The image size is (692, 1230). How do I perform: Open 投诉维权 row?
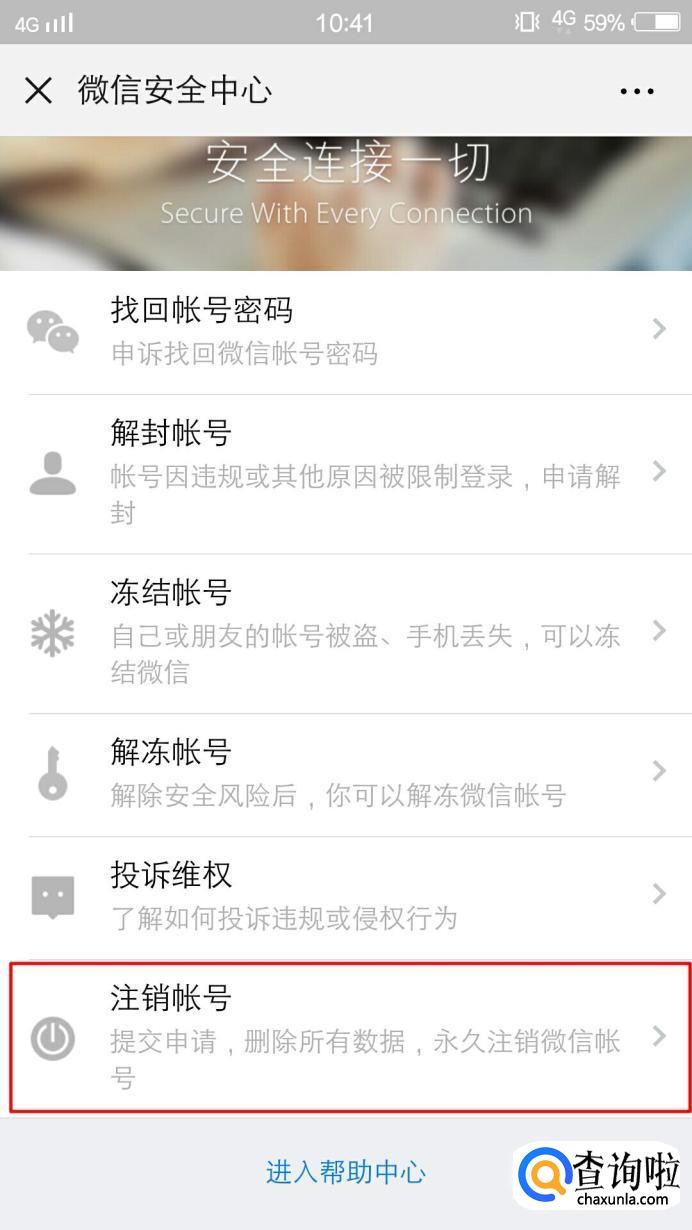click(346, 897)
